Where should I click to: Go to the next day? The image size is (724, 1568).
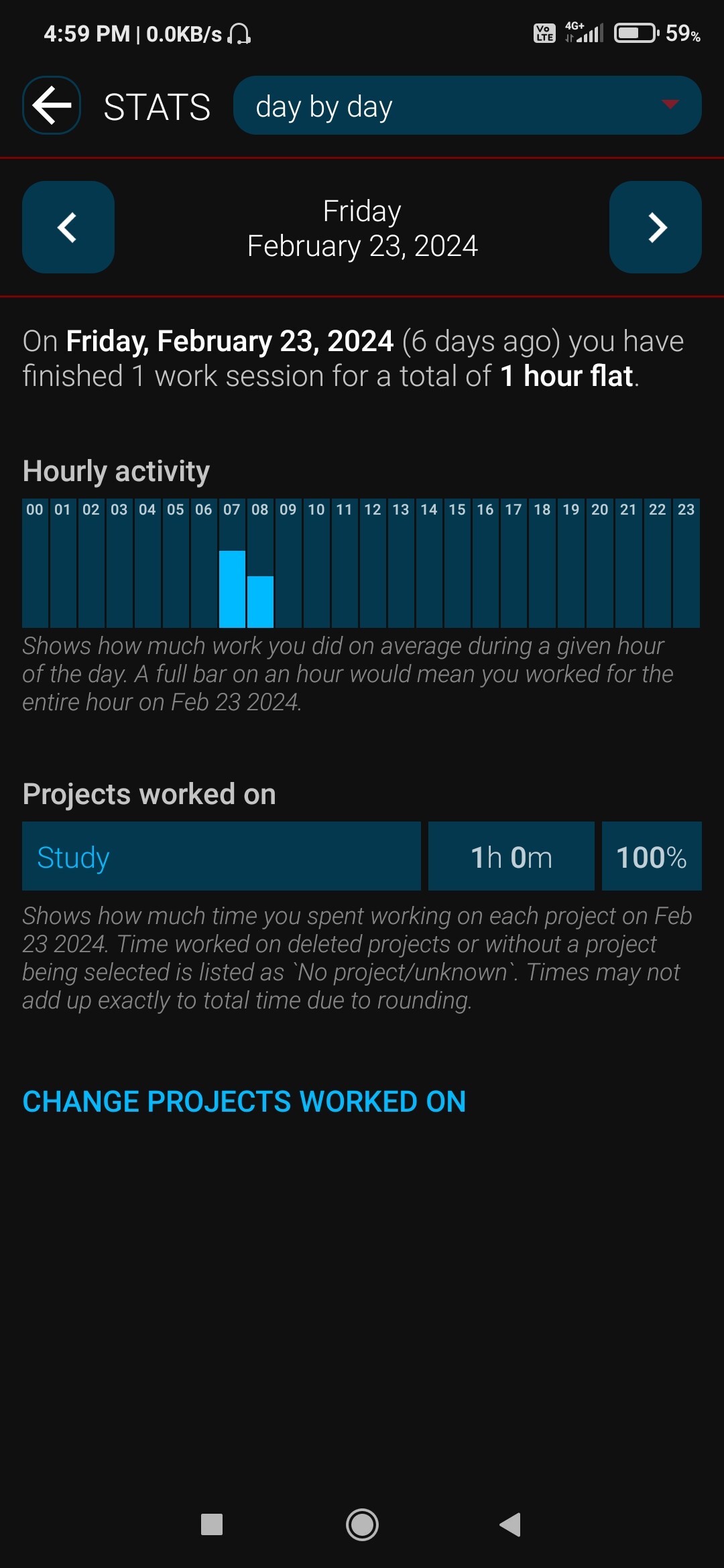pyautogui.click(x=656, y=227)
